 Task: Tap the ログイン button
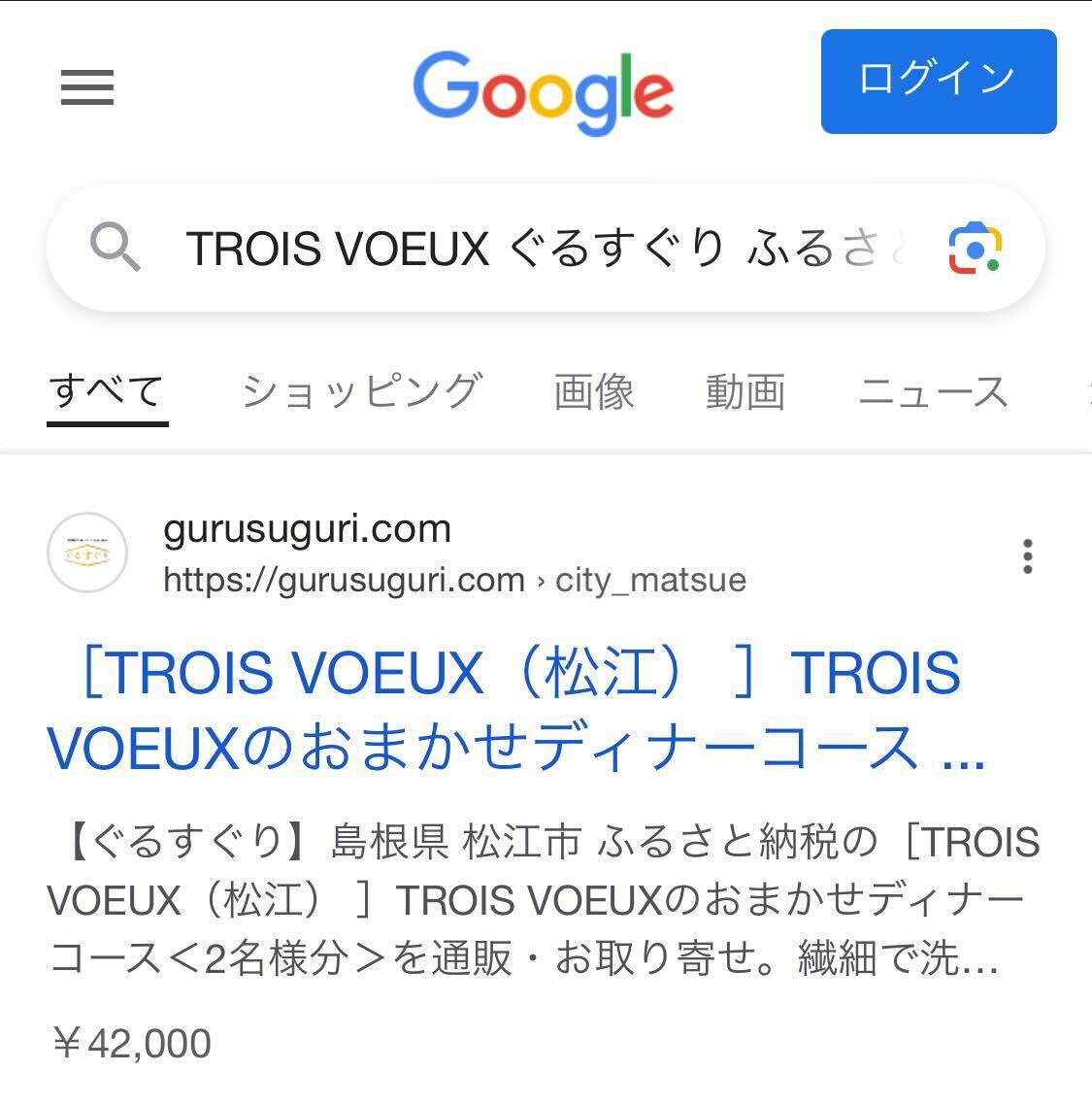coord(938,82)
